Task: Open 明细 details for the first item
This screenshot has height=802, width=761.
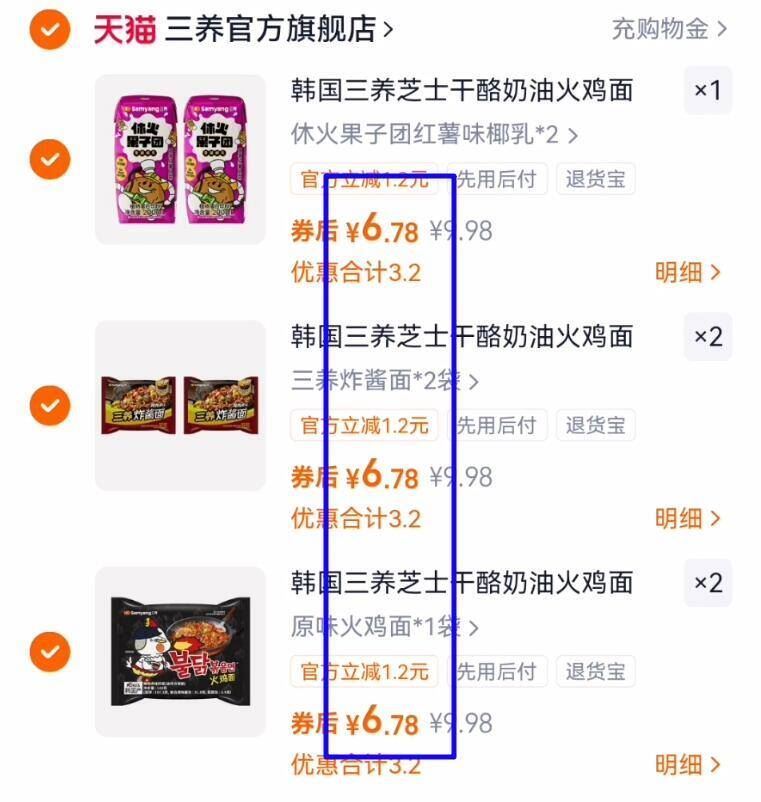Action: [x=682, y=273]
